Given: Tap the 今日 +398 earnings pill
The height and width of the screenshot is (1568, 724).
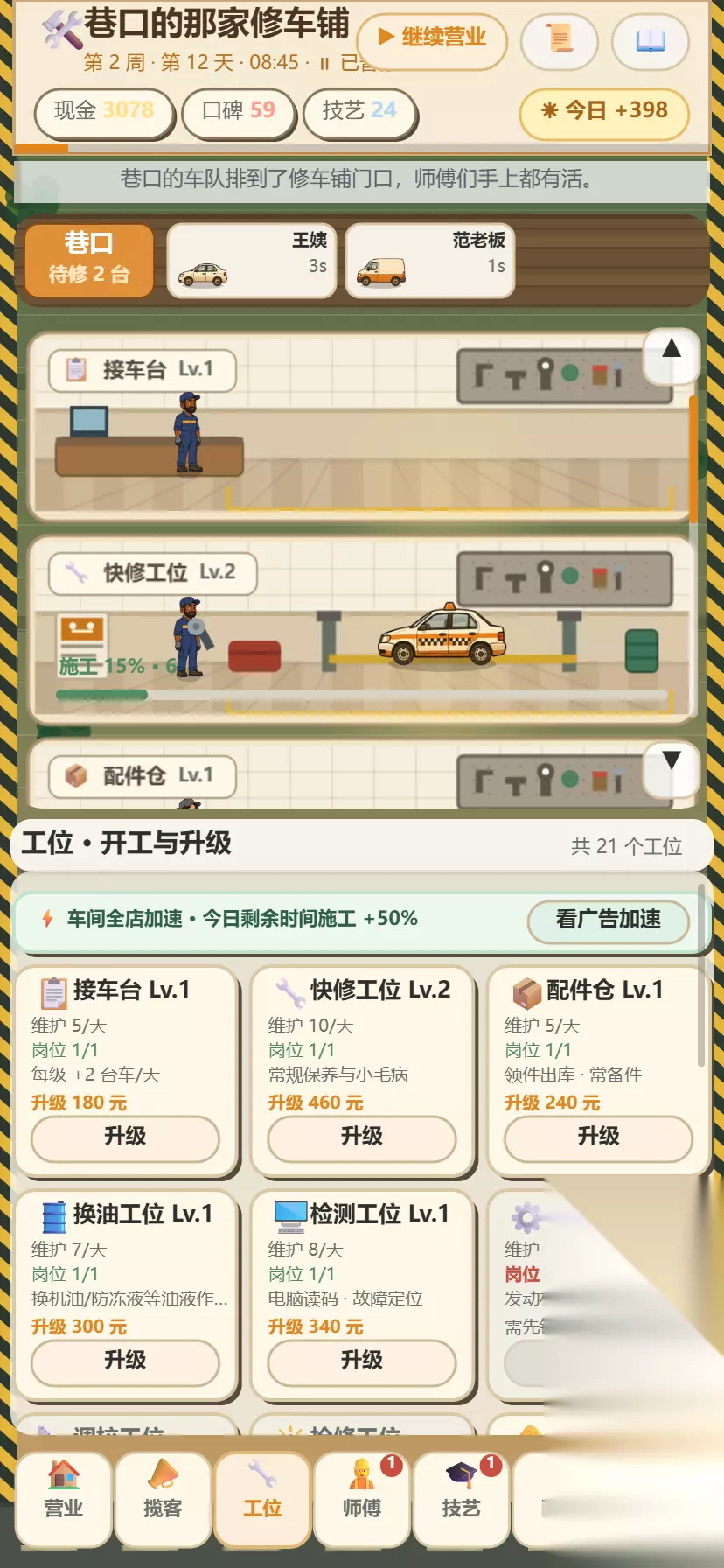Looking at the screenshot, I should tap(604, 112).
